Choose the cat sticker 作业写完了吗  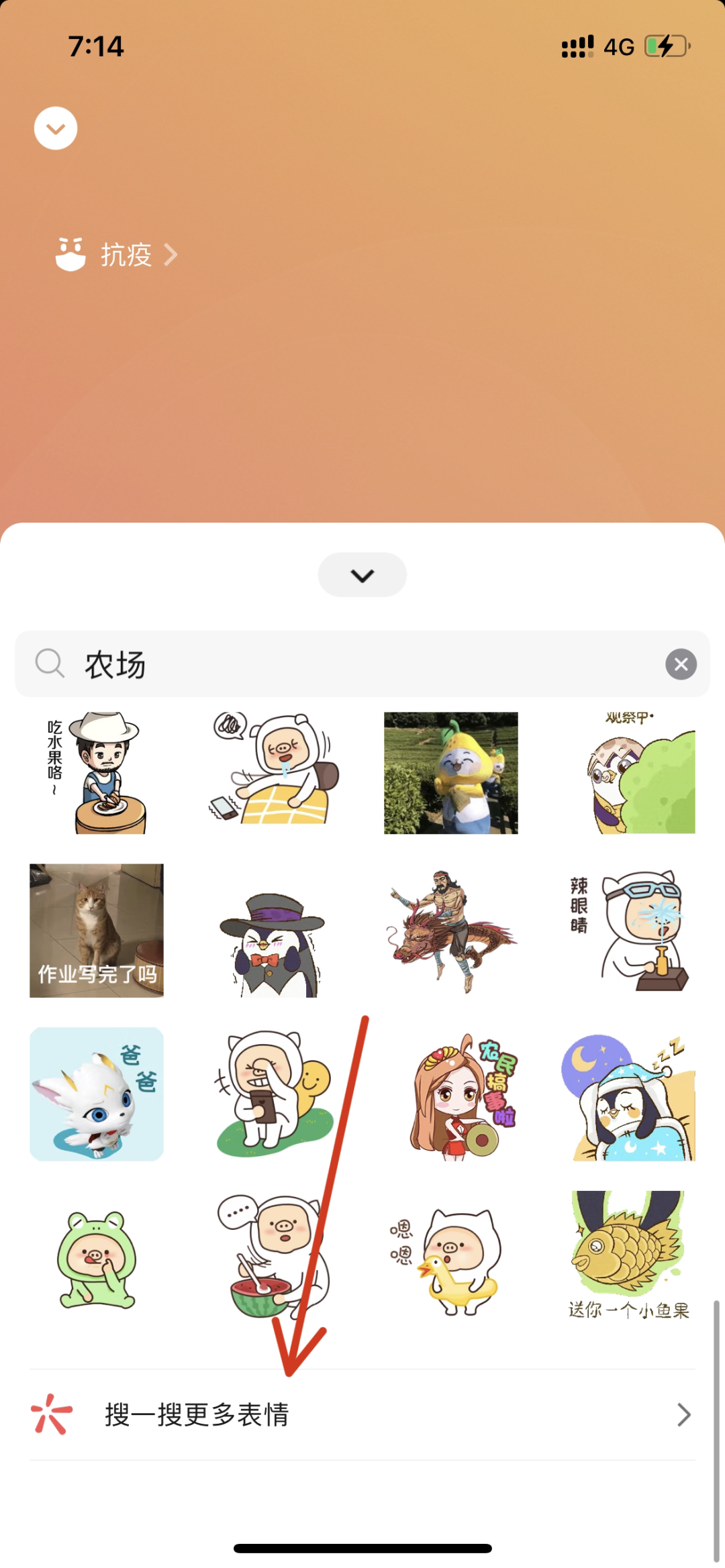(97, 931)
